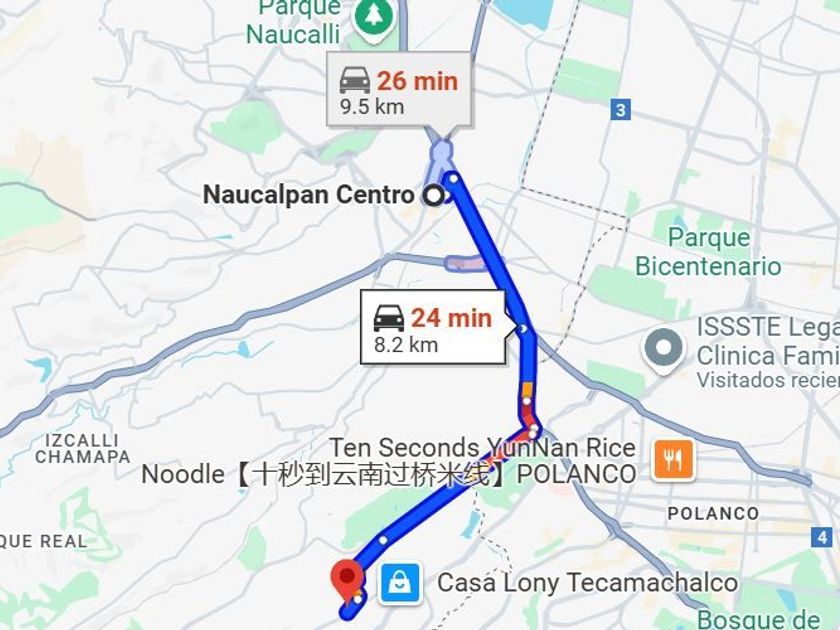This screenshot has height=630, width=840.
Task: Tap the ISSSTE clinic recently visited pin
Action: pos(663,349)
